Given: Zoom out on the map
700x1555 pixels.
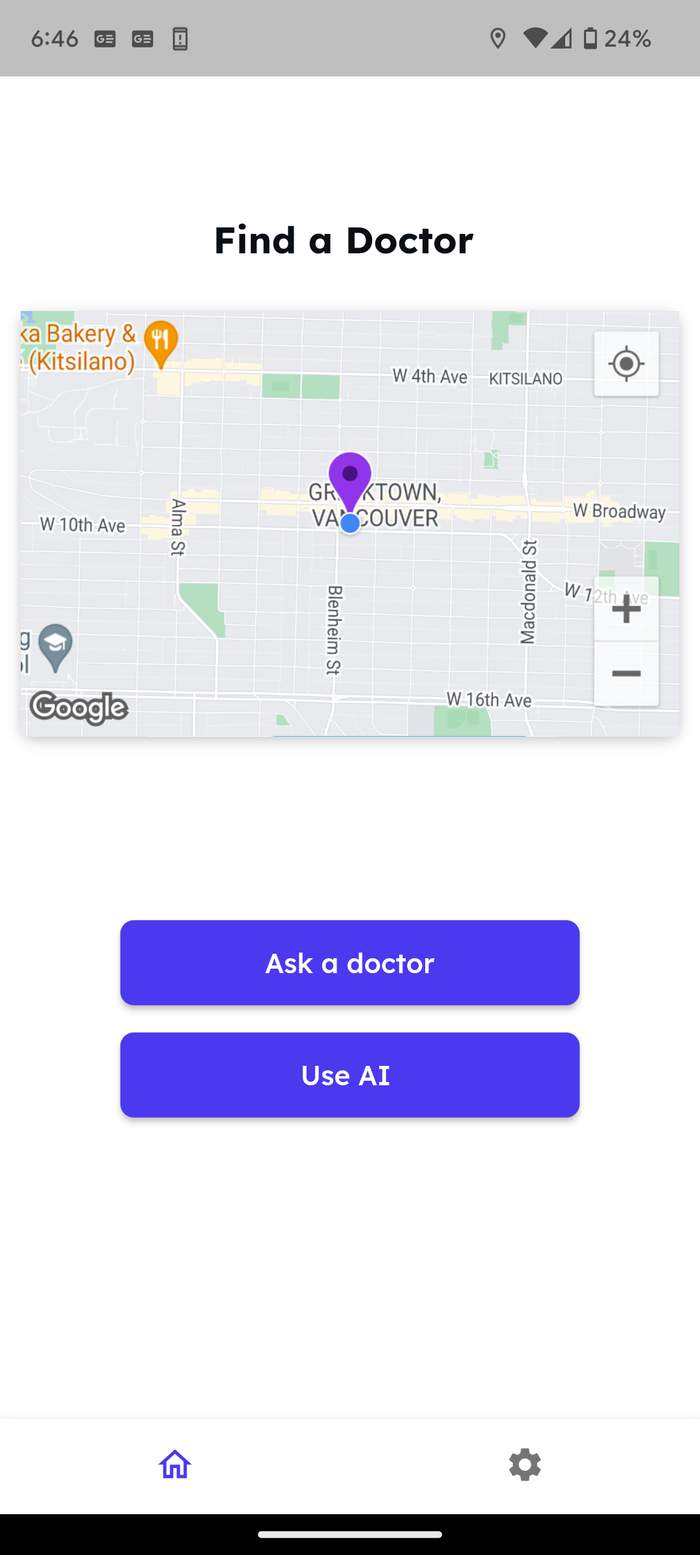Looking at the screenshot, I should point(626,674).
